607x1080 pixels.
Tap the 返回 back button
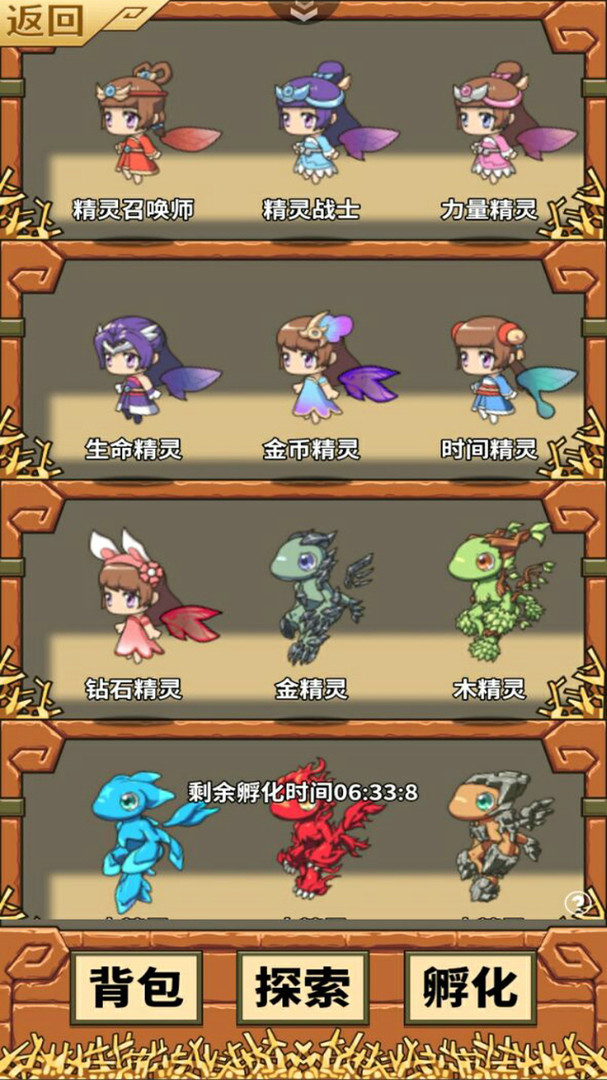[x=46, y=20]
